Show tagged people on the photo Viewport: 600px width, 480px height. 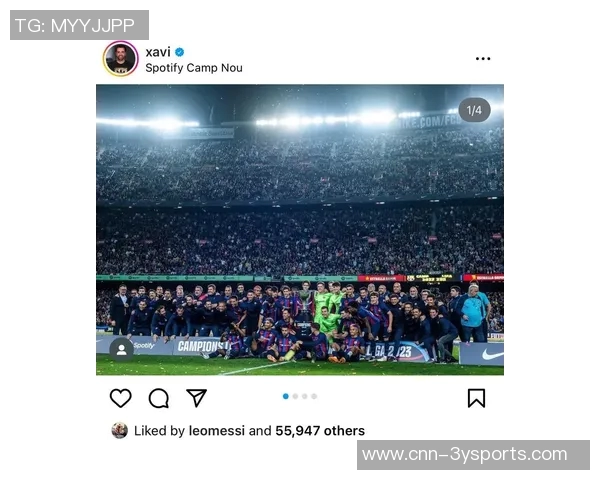point(121,350)
